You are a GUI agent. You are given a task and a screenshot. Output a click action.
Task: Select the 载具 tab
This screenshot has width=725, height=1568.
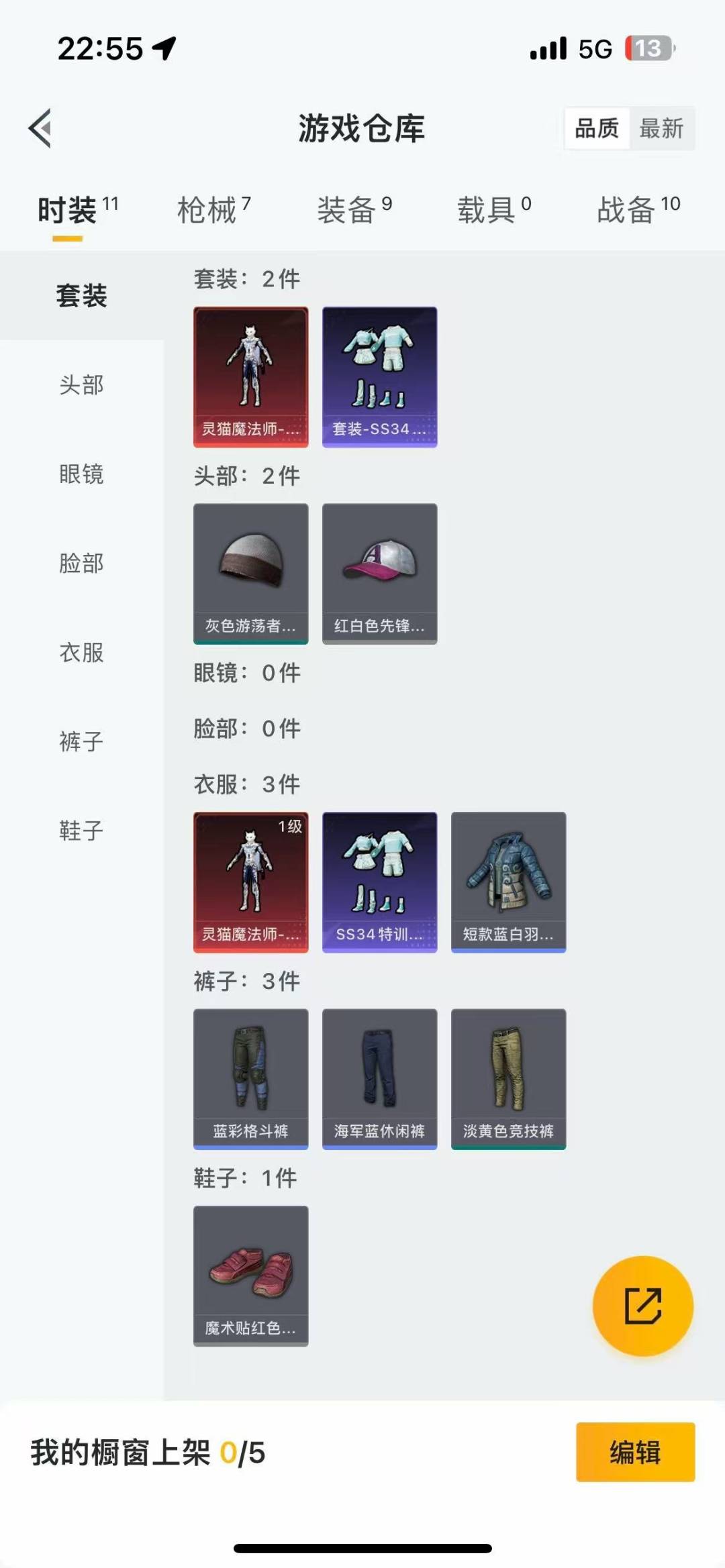point(493,211)
